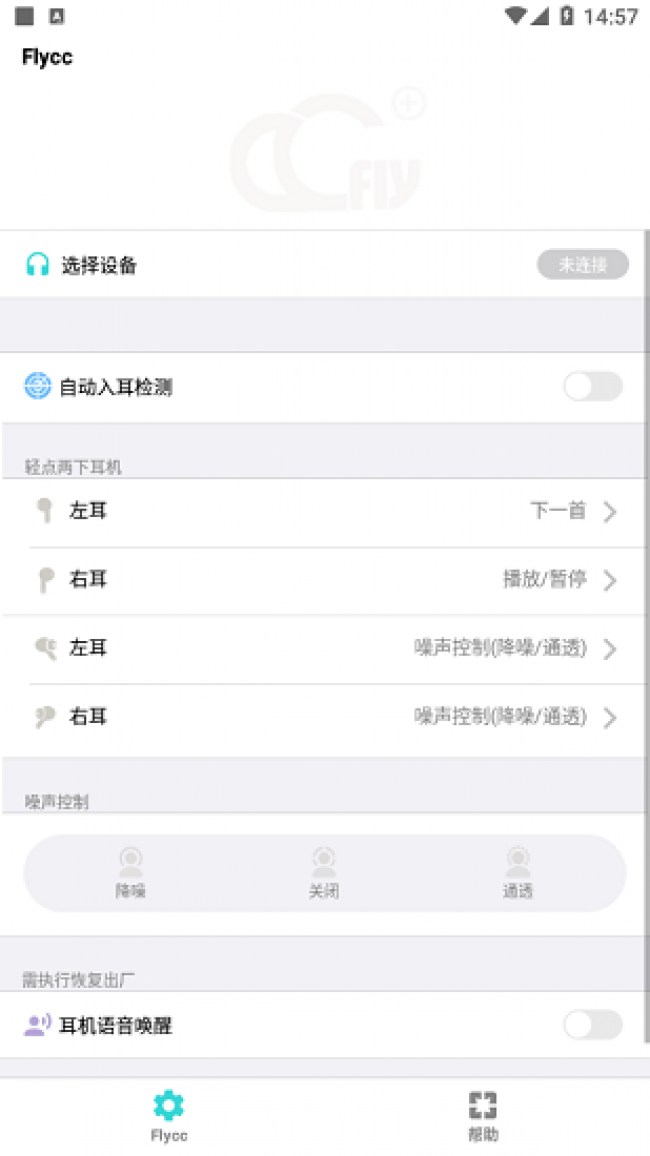The image size is (650, 1156).
Task: Select the 降噪 noise control mode
Action: point(130,874)
